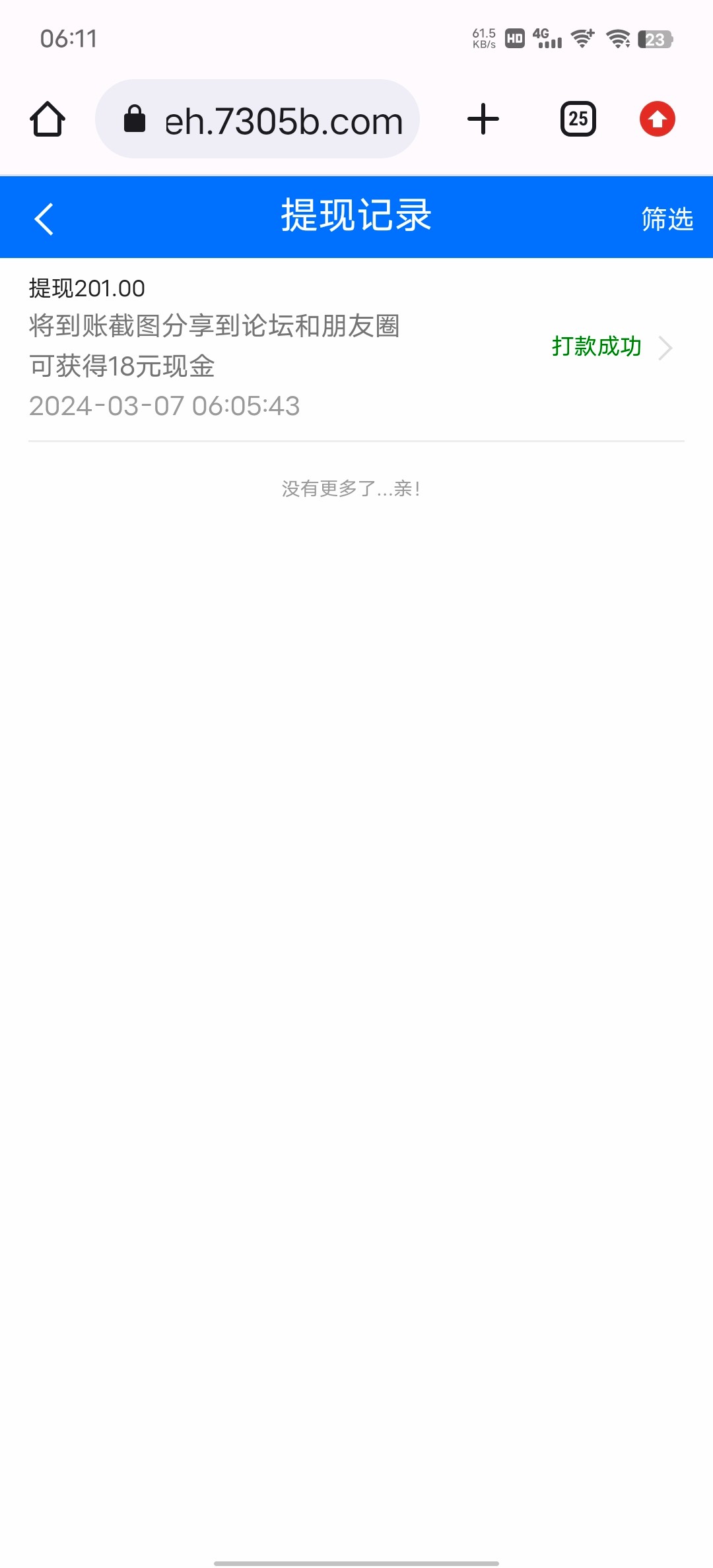This screenshot has width=713, height=1568.
Task: Tap the back arrow on 提现记录 header
Action: 44,218
